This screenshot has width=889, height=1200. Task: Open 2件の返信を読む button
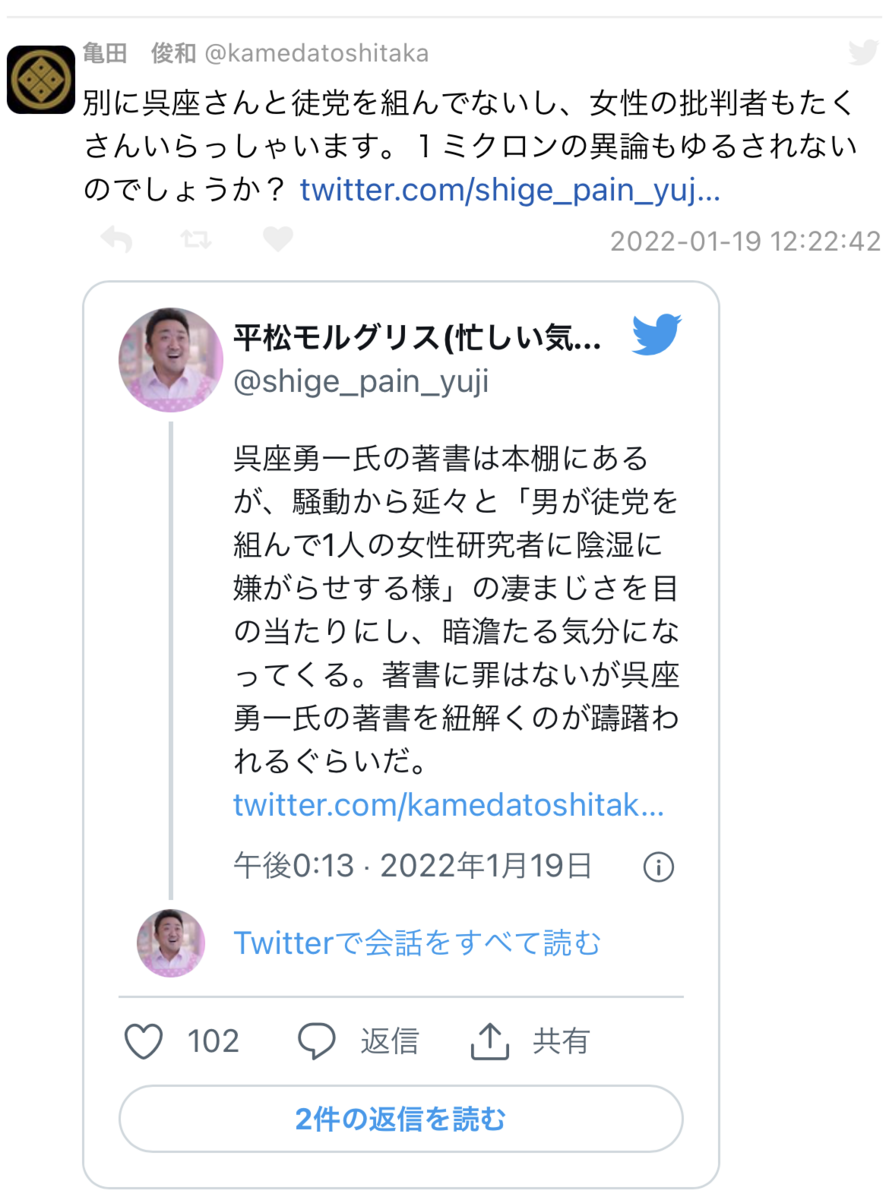point(400,1119)
